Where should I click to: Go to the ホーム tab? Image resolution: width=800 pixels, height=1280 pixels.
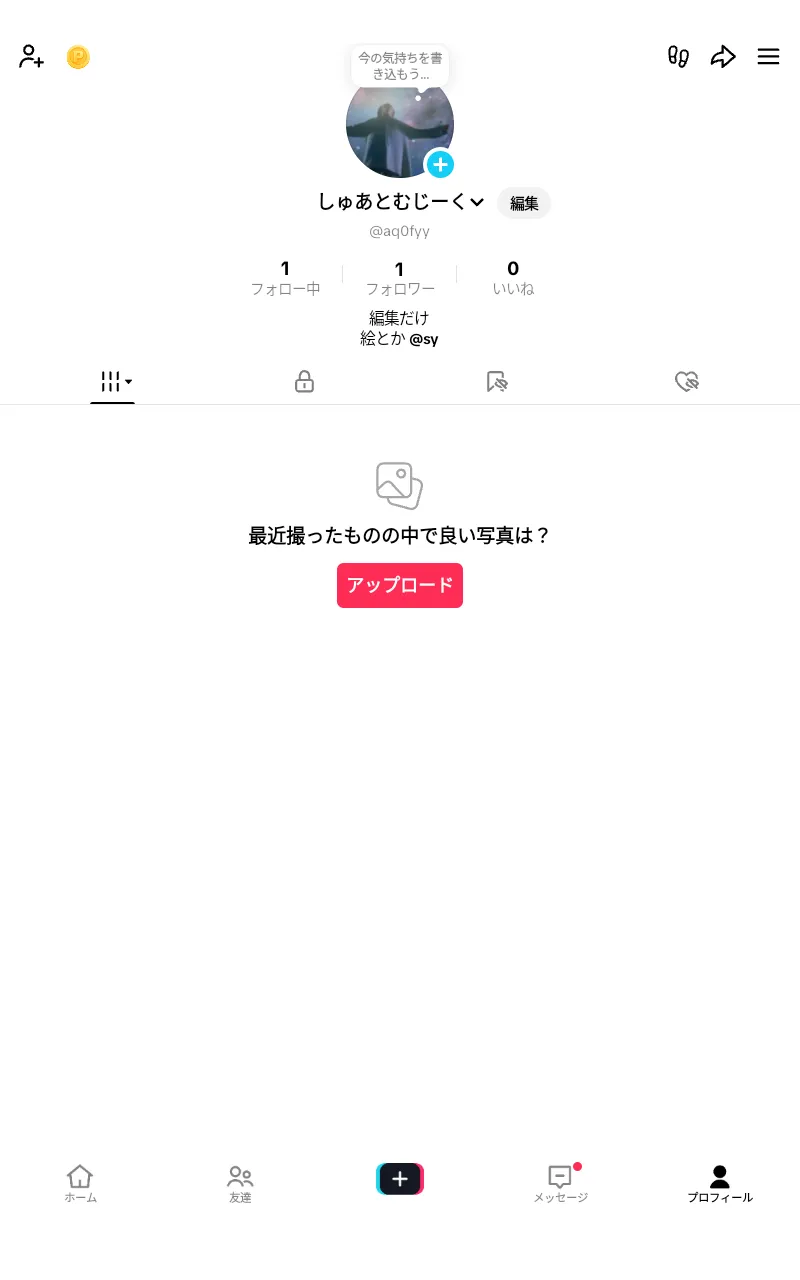80,1184
